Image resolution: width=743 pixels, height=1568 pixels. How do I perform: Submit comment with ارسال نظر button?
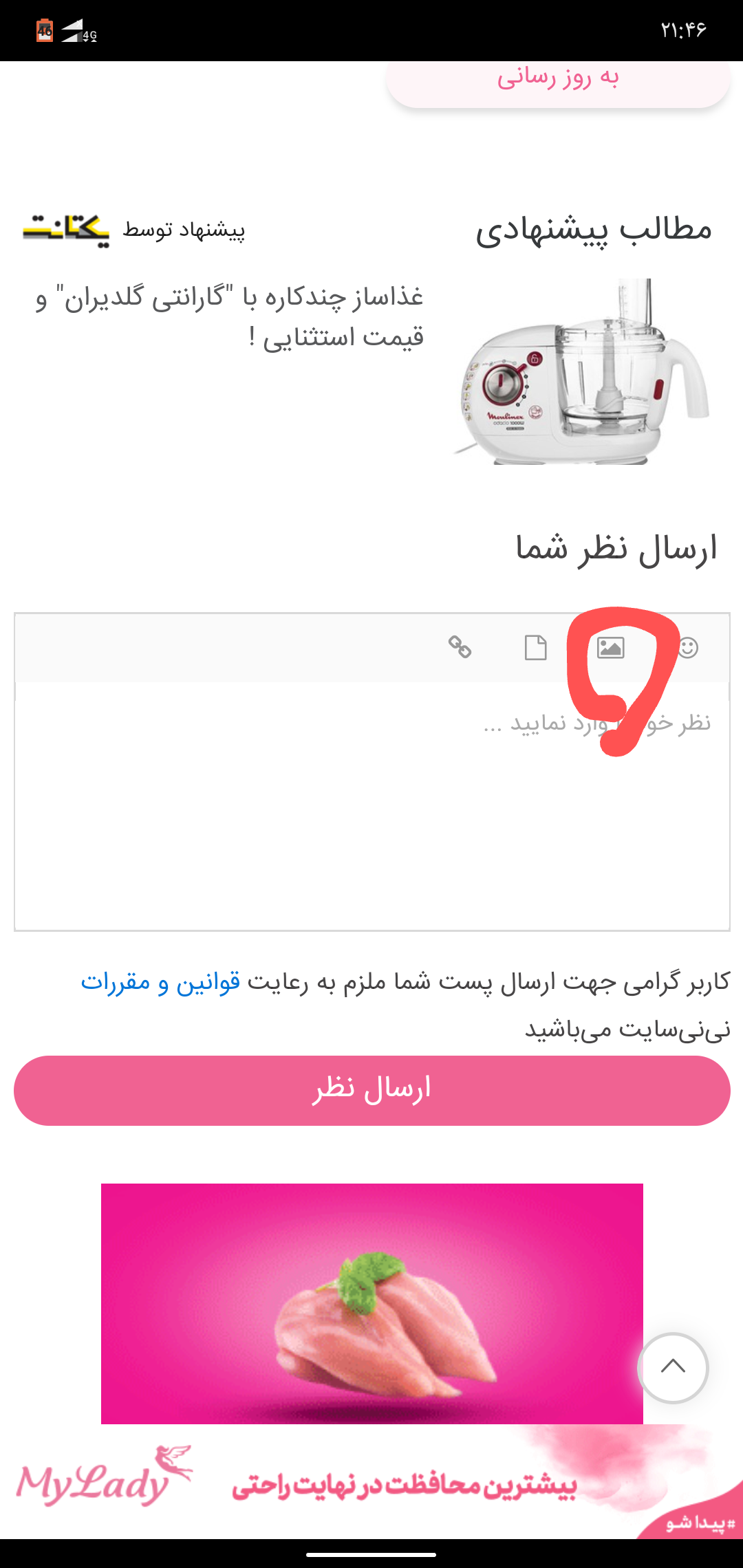point(371,1090)
